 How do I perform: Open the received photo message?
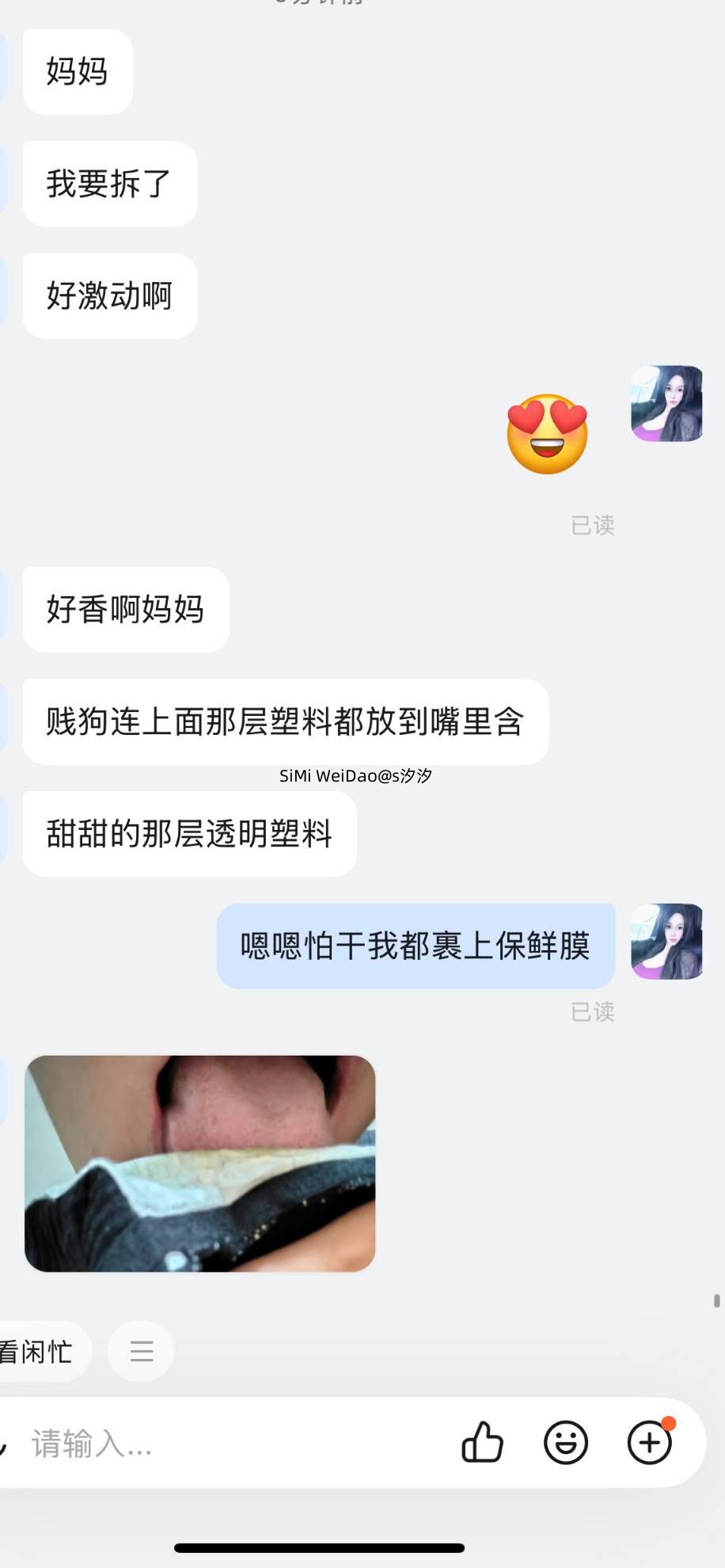pyautogui.click(x=200, y=1163)
